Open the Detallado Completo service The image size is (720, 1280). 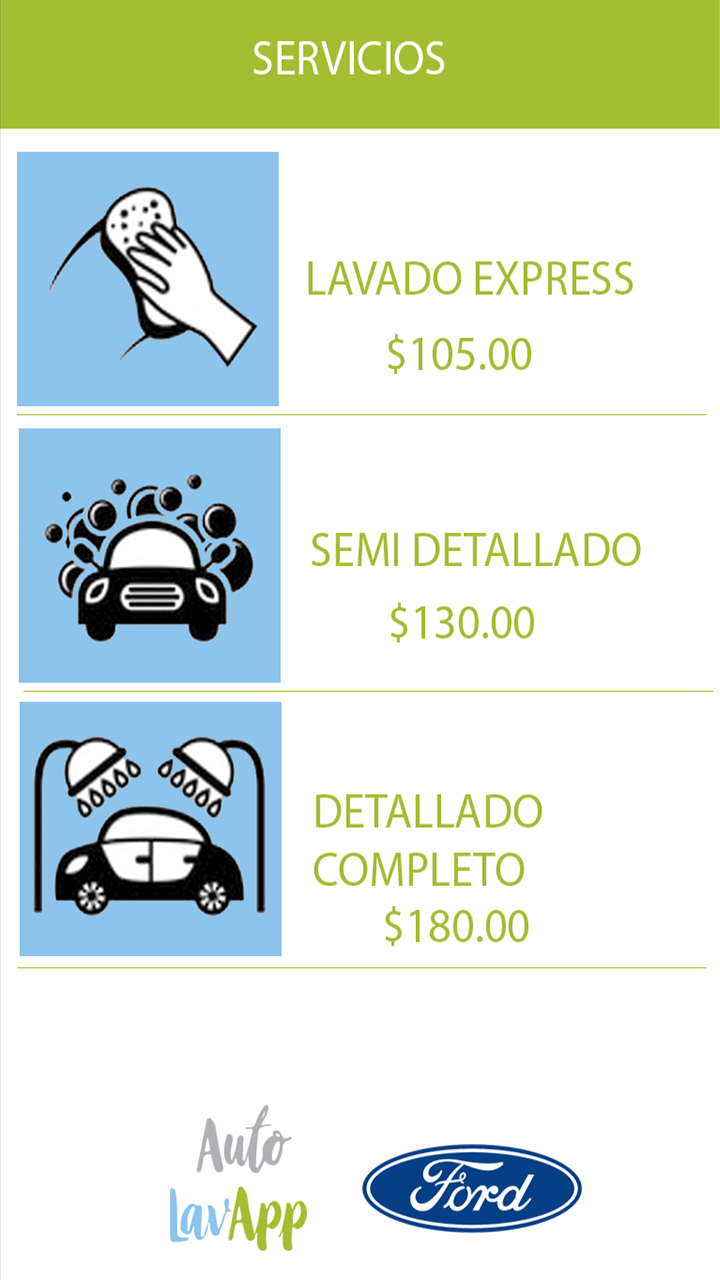[361, 830]
